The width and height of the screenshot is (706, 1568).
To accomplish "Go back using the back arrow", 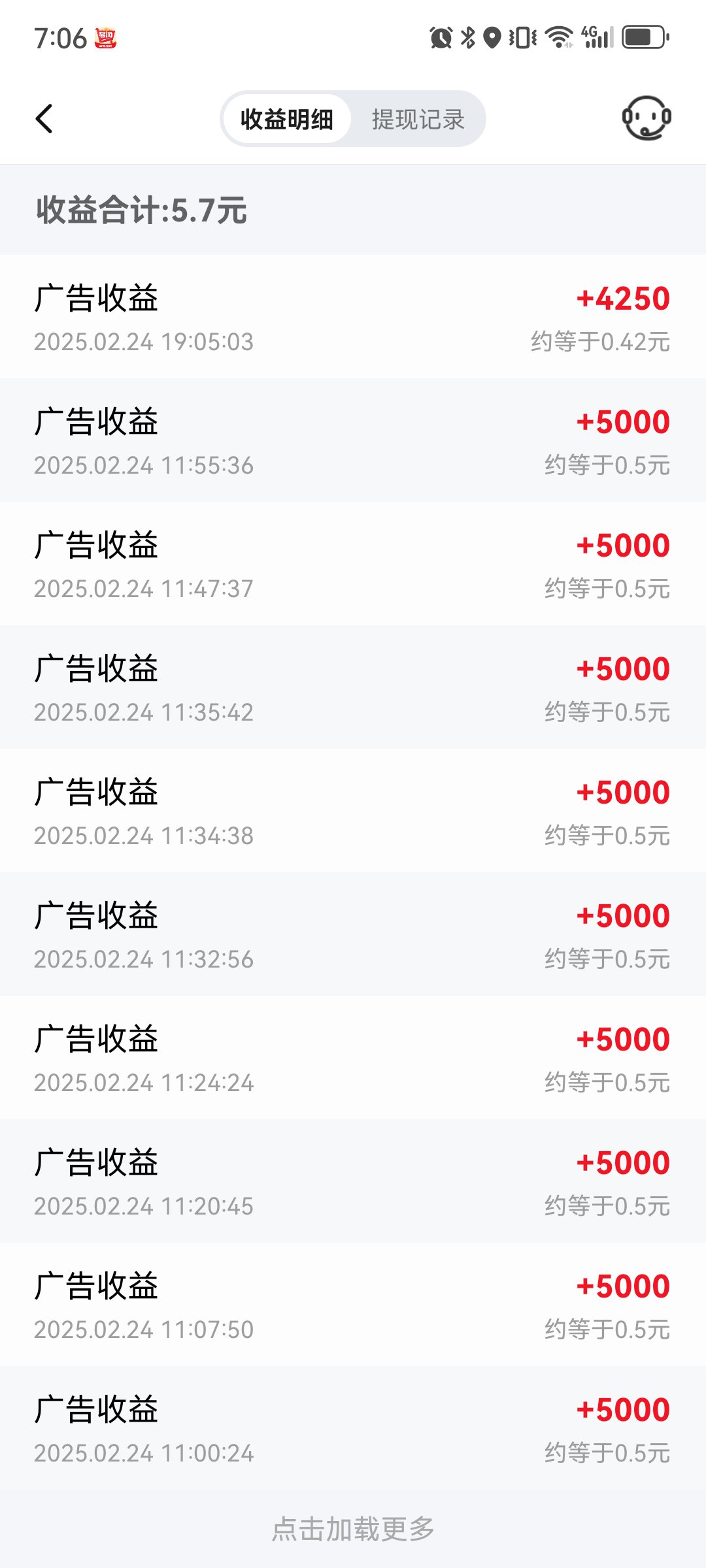I will (x=44, y=119).
